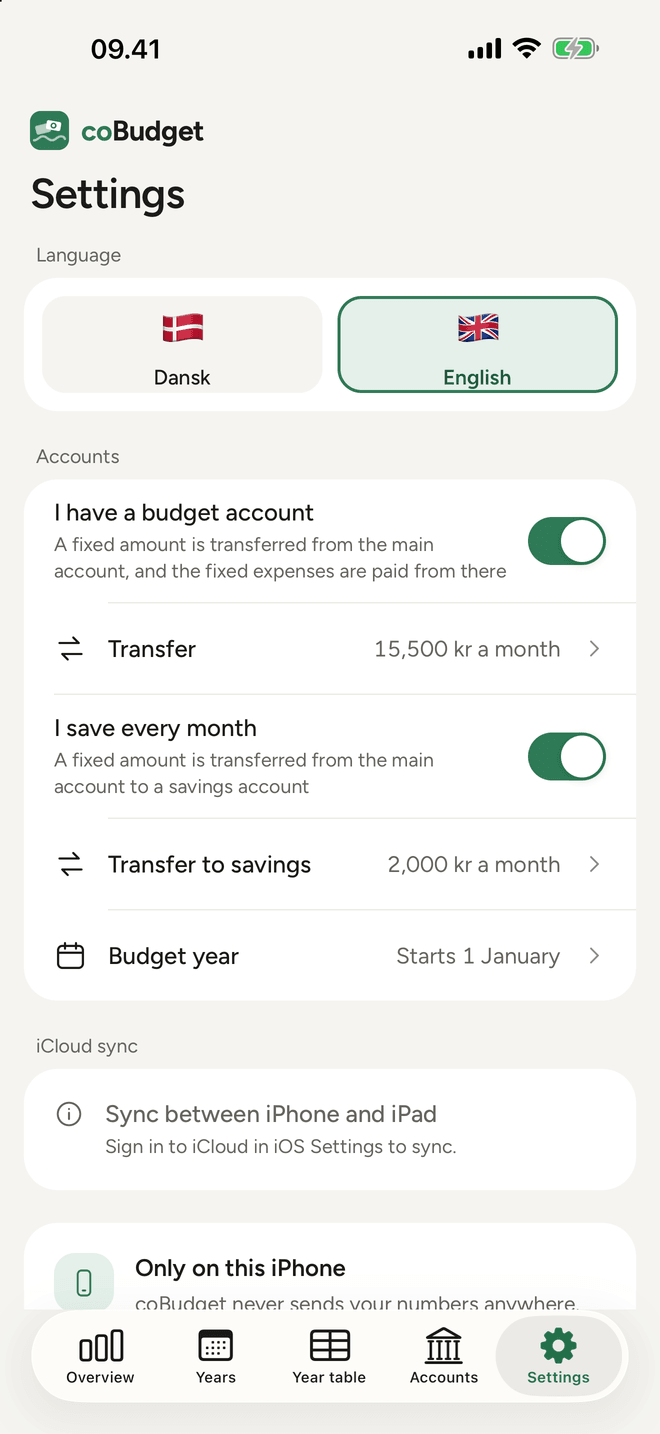Switch to the Accounts tab
Viewport: 660px width, 1434px height.
pyautogui.click(x=444, y=1357)
